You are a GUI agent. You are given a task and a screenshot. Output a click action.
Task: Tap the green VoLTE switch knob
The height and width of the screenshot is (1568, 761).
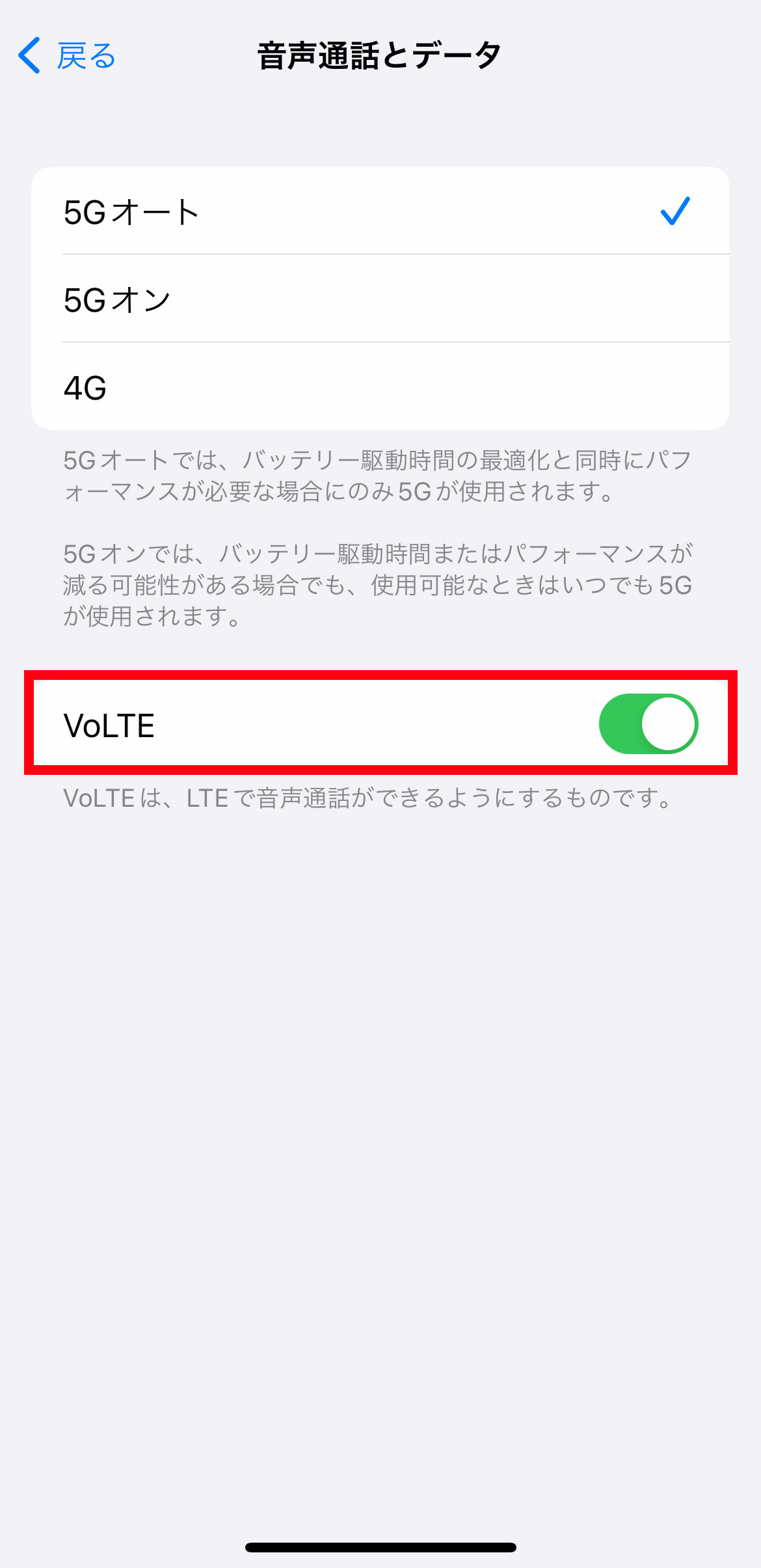coord(670,723)
